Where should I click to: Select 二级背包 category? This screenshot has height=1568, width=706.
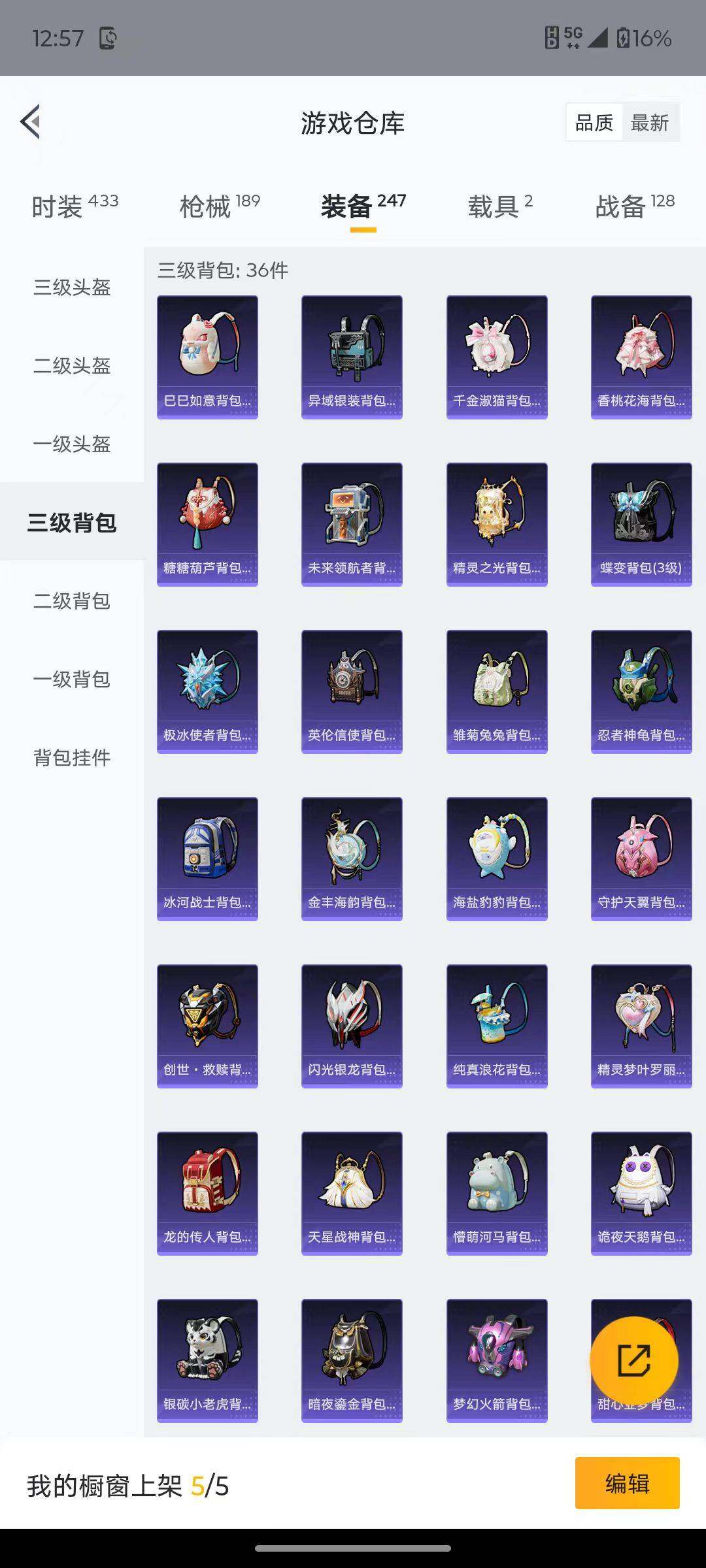72,601
